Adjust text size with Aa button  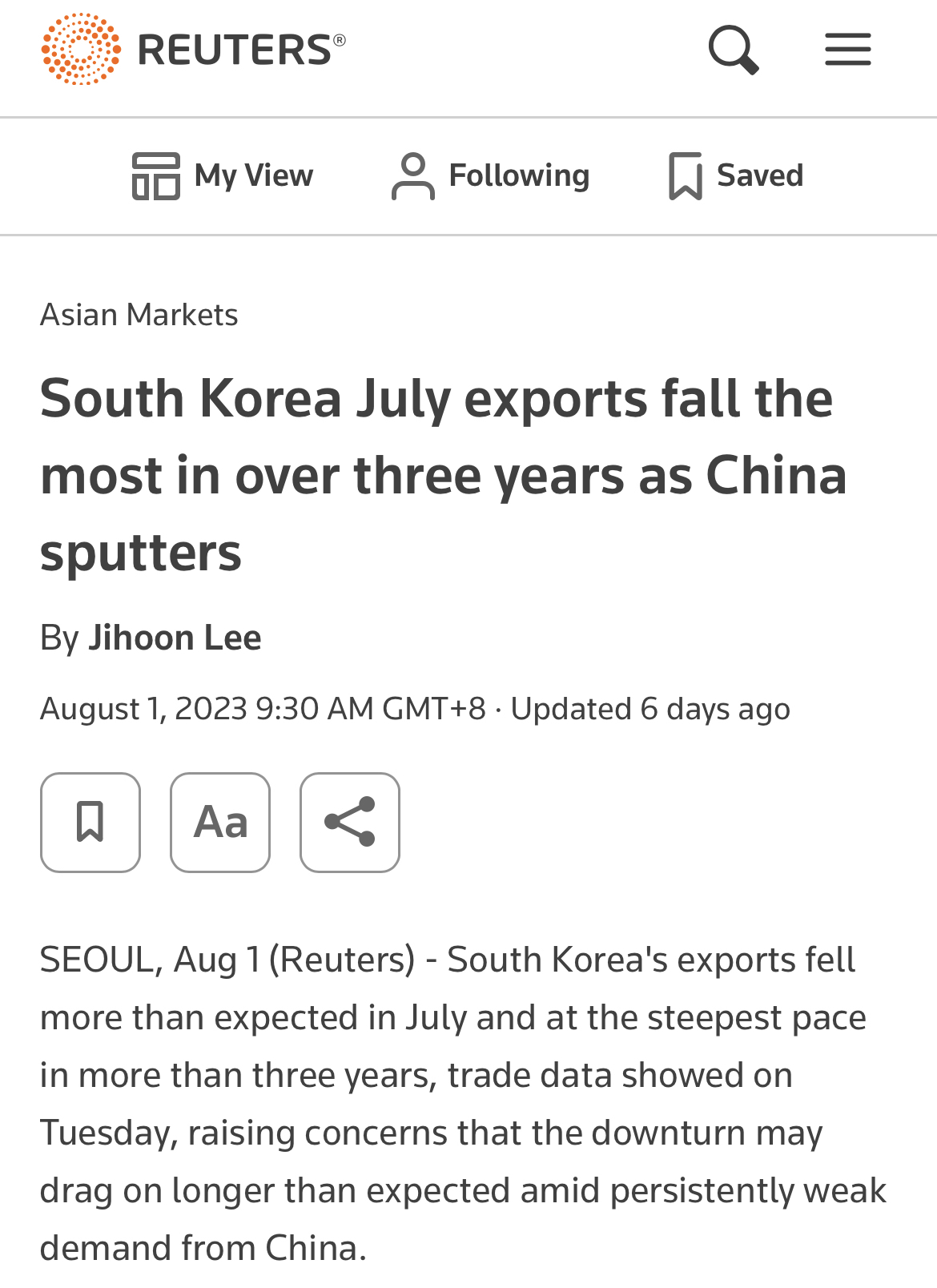(x=220, y=822)
